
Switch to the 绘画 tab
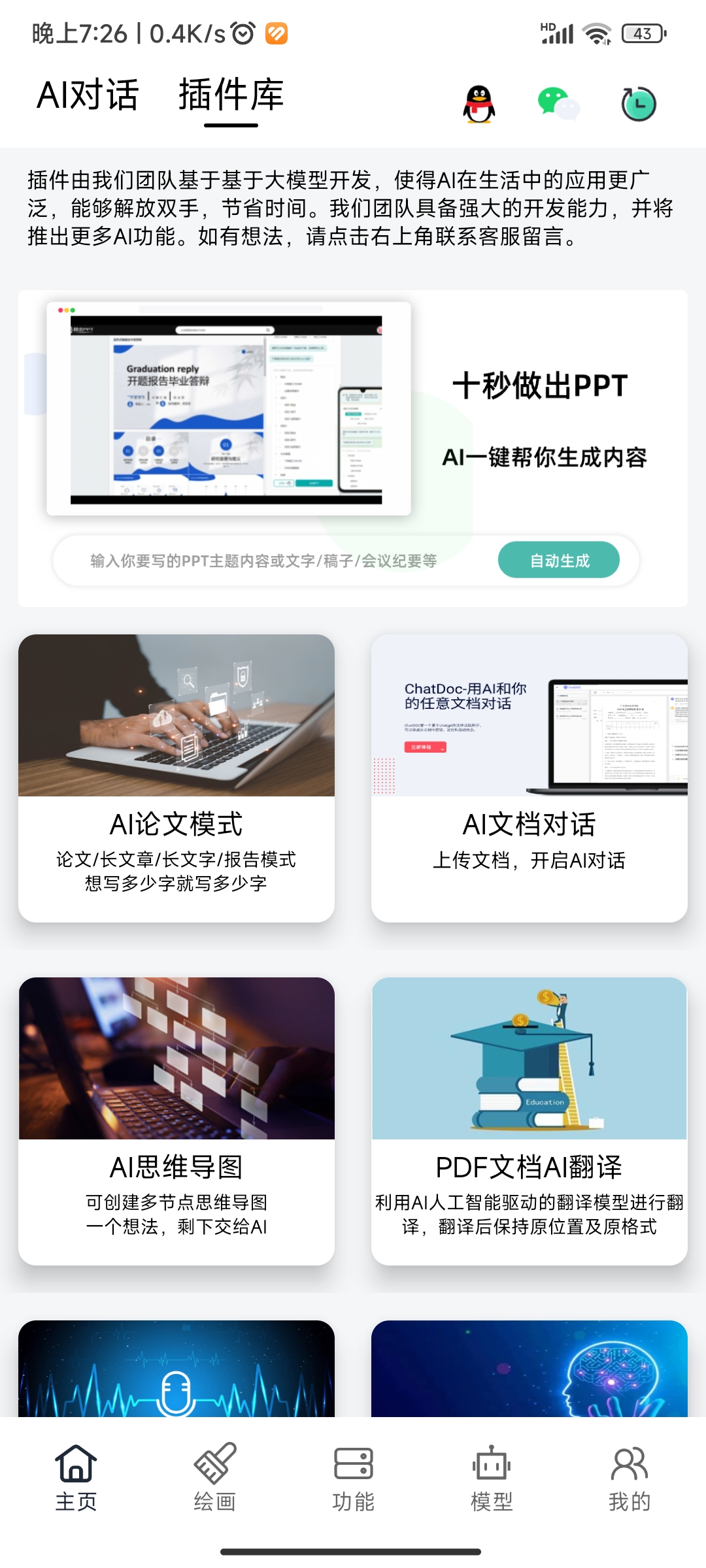(x=214, y=1478)
